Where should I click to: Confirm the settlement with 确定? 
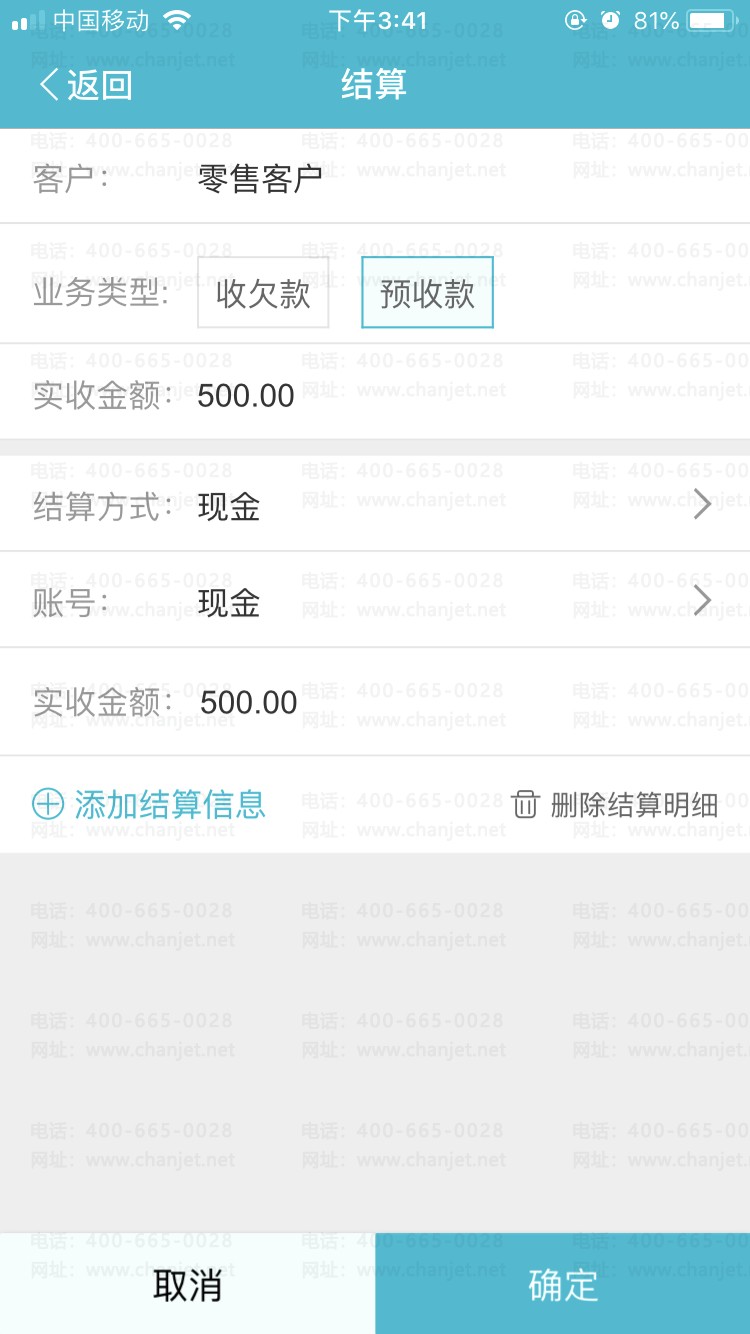[x=562, y=1290]
